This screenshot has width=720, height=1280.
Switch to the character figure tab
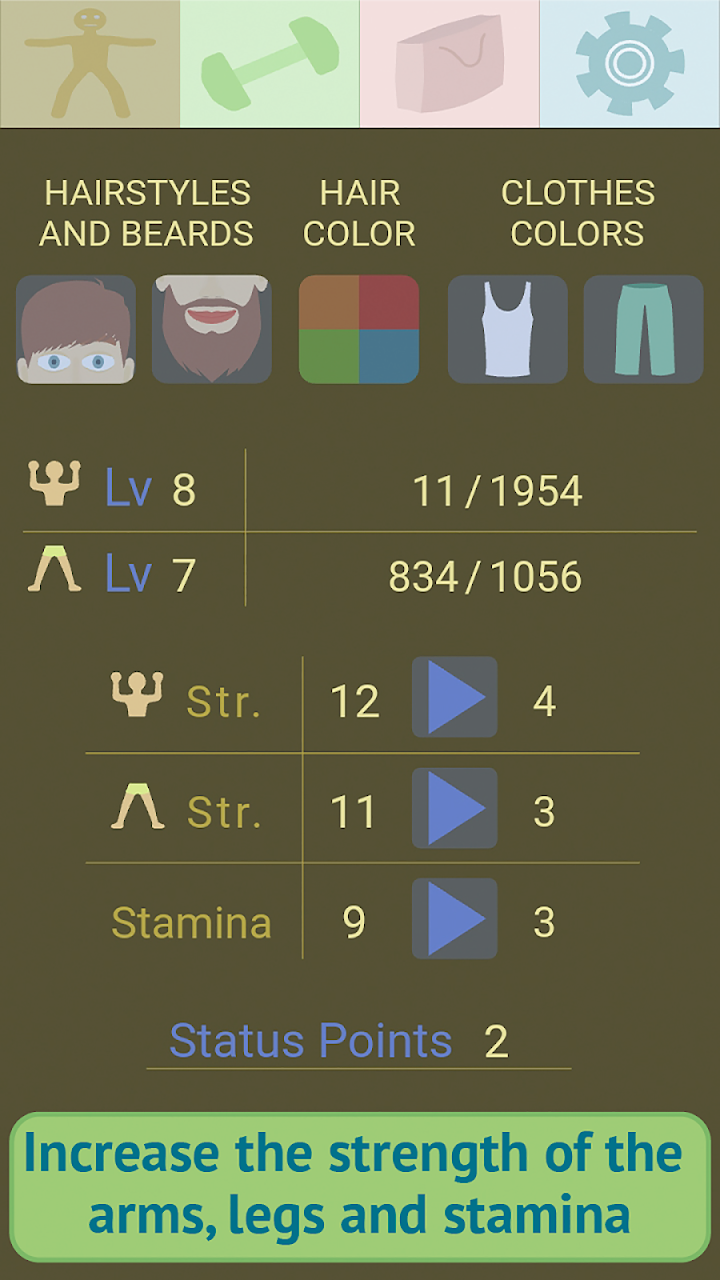pos(90,63)
